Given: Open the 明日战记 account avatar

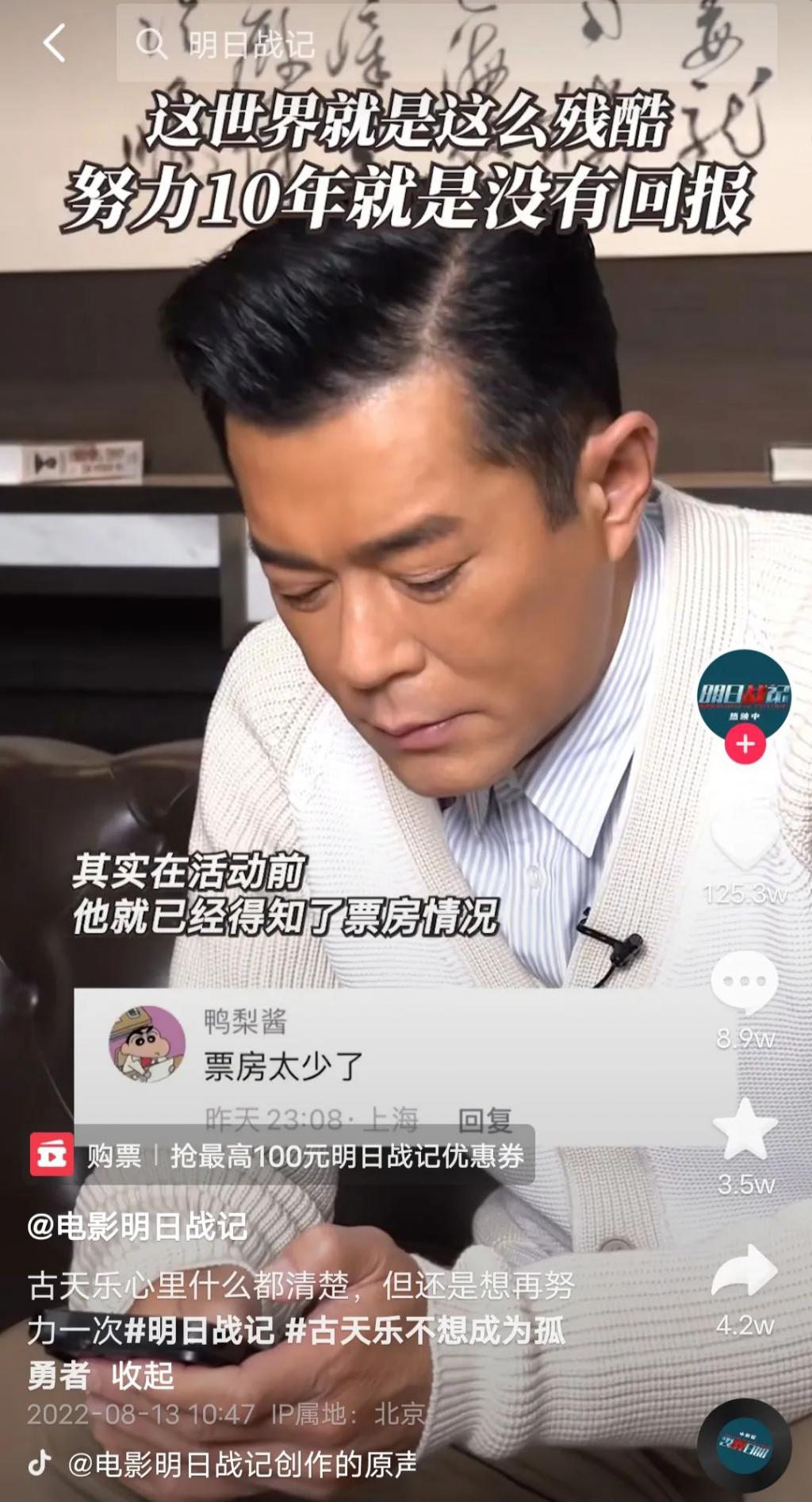Looking at the screenshot, I should [743, 695].
